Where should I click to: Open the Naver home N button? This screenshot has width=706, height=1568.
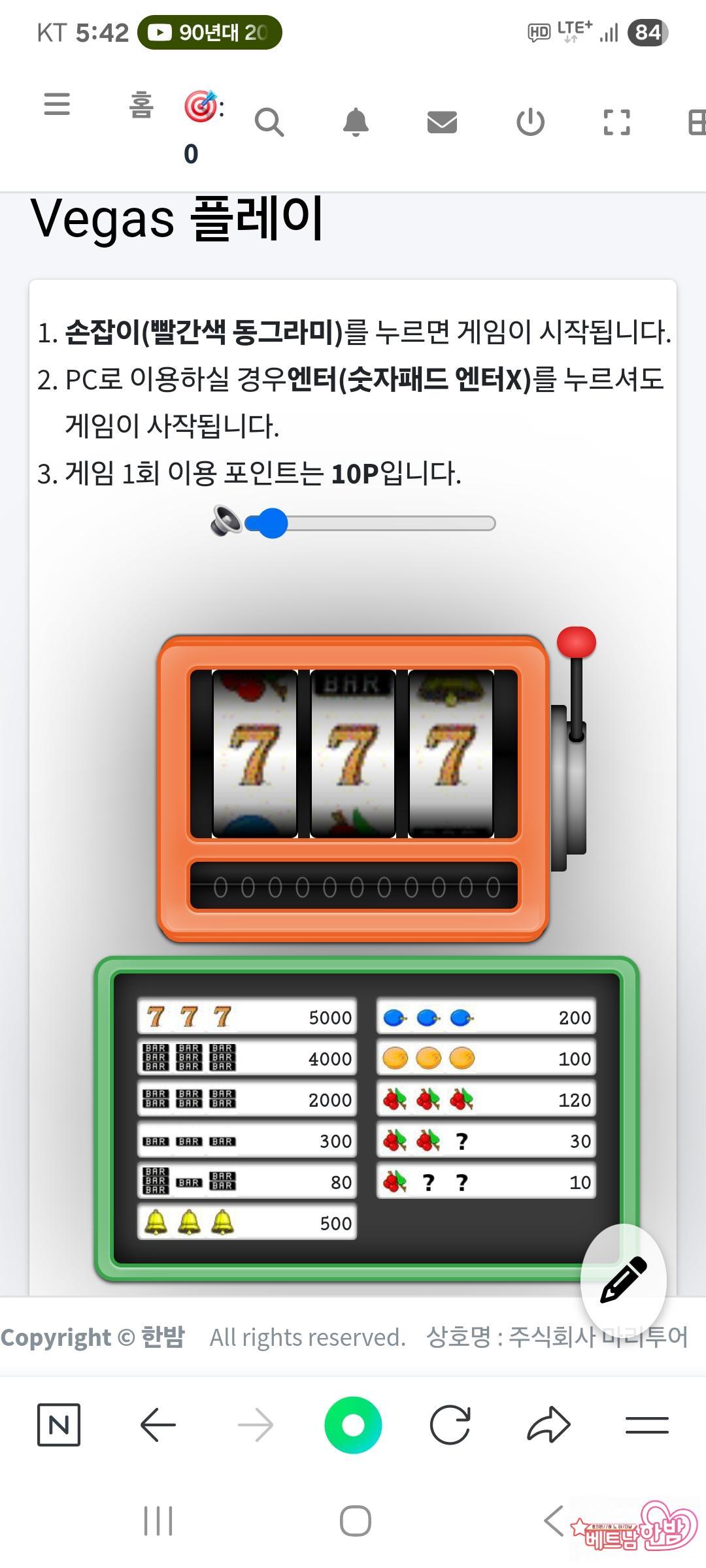59,1424
